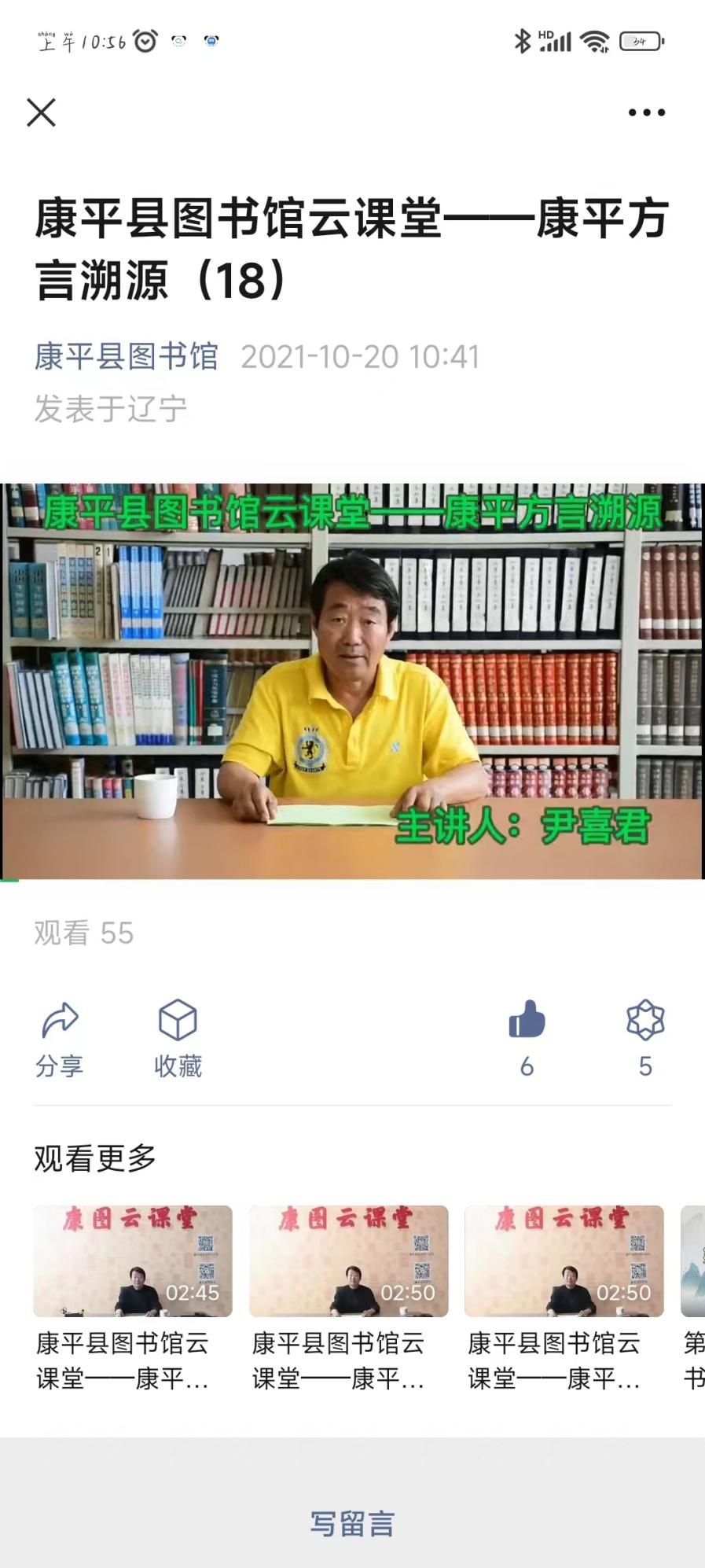Open the 康平县图书馆 account profile
The image size is (705, 1568).
tap(126, 356)
